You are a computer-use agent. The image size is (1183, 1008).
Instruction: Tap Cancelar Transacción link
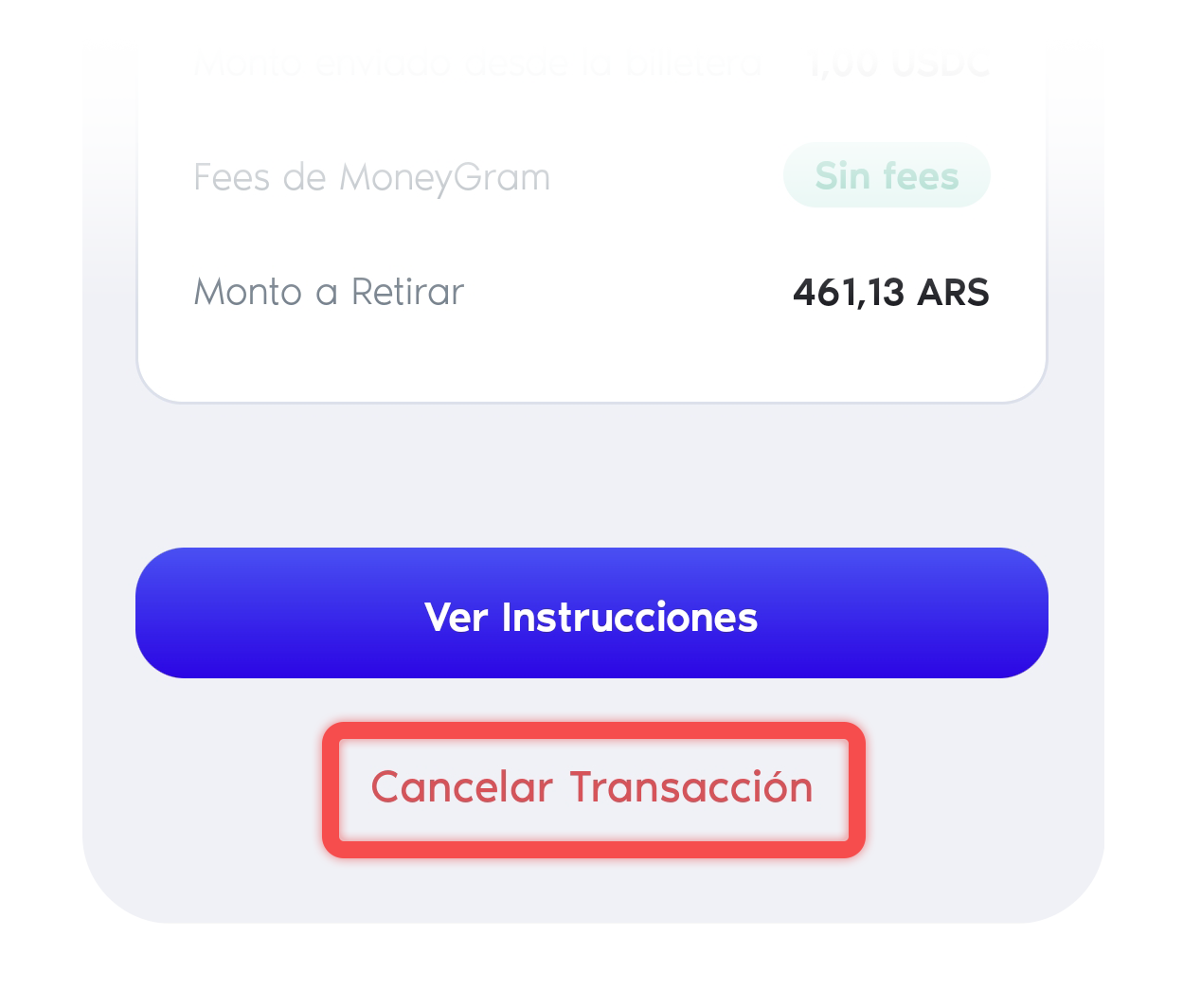[x=593, y=788]
